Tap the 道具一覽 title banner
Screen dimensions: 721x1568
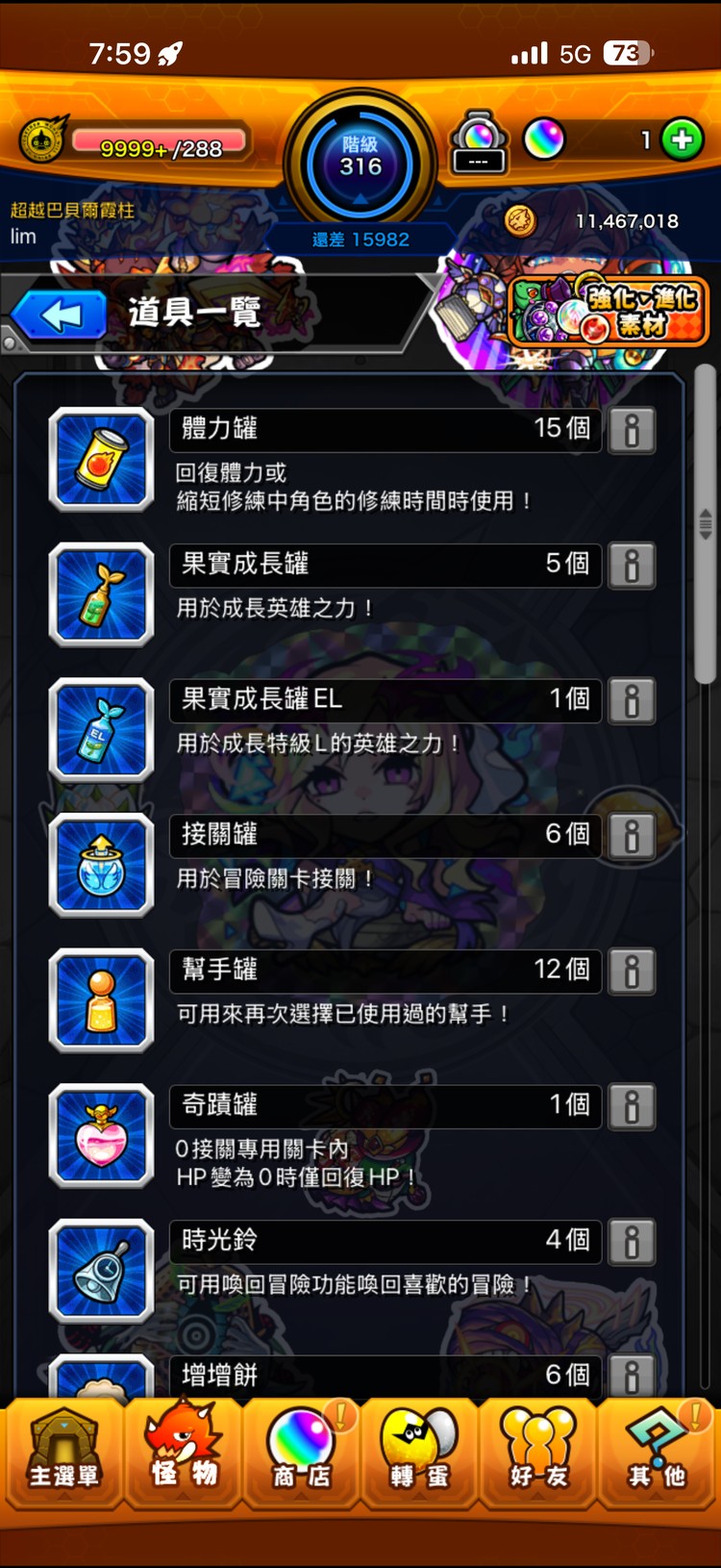tap(192, 310)
